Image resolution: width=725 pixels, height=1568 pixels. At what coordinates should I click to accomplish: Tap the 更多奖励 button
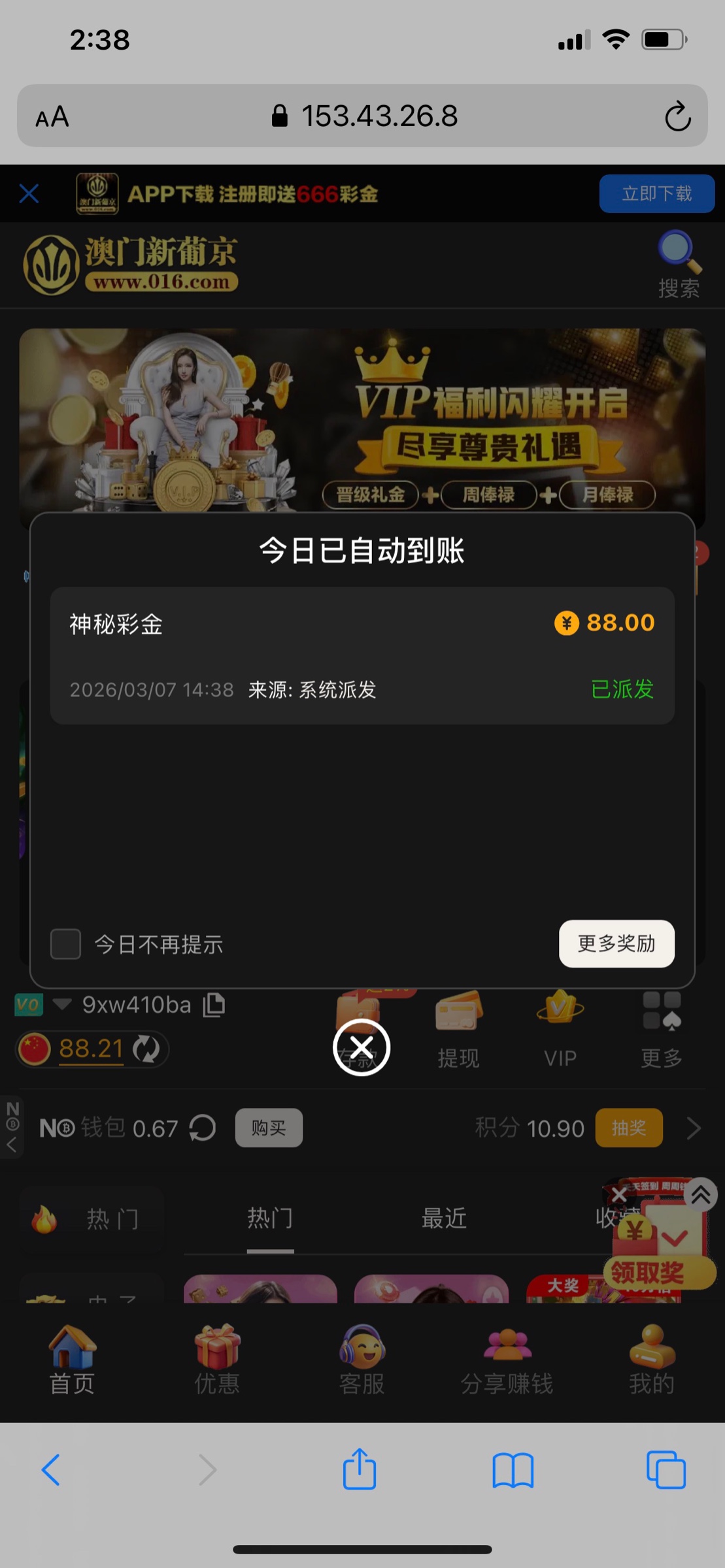pyautogui.click(x=616, y=943)
